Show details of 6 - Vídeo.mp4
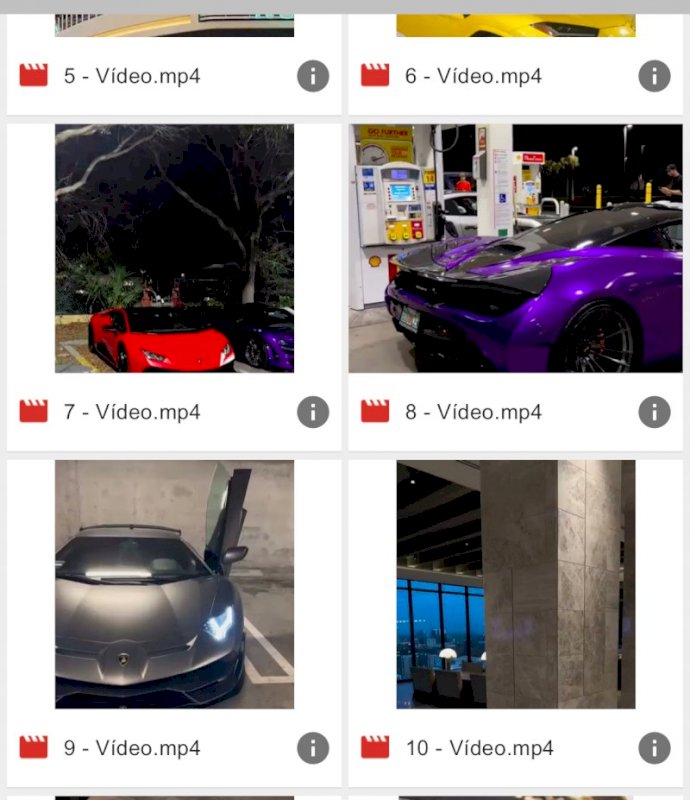This screenshot has width=690, height=800. [654, 76]
